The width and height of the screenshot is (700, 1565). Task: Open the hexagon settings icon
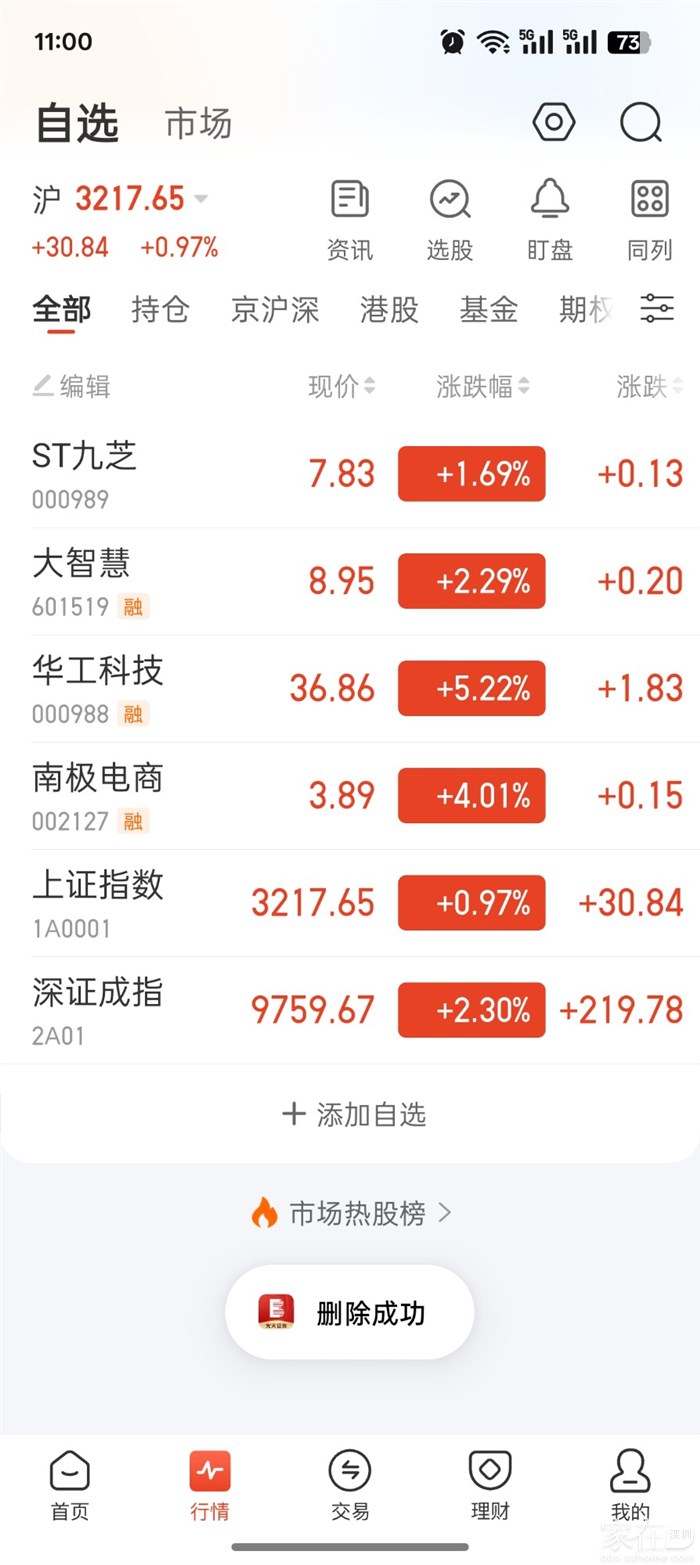coord(553,123)
